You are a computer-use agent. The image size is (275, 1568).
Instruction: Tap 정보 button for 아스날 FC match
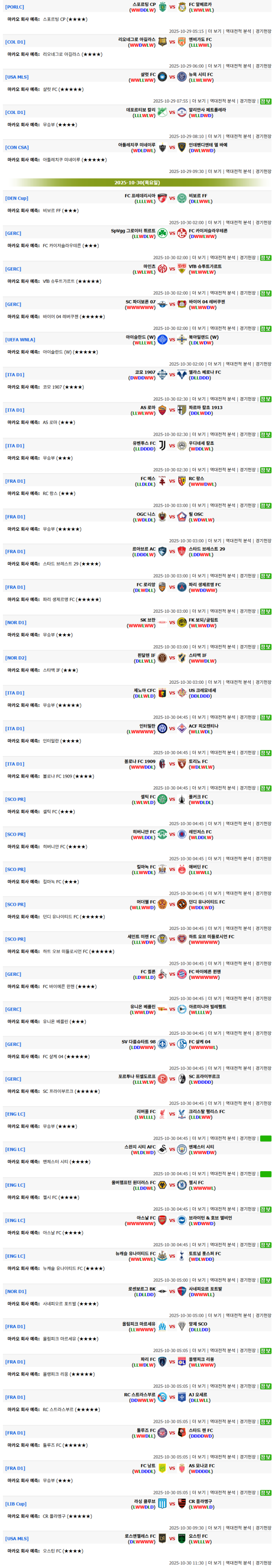click(x=265, y=1245)
